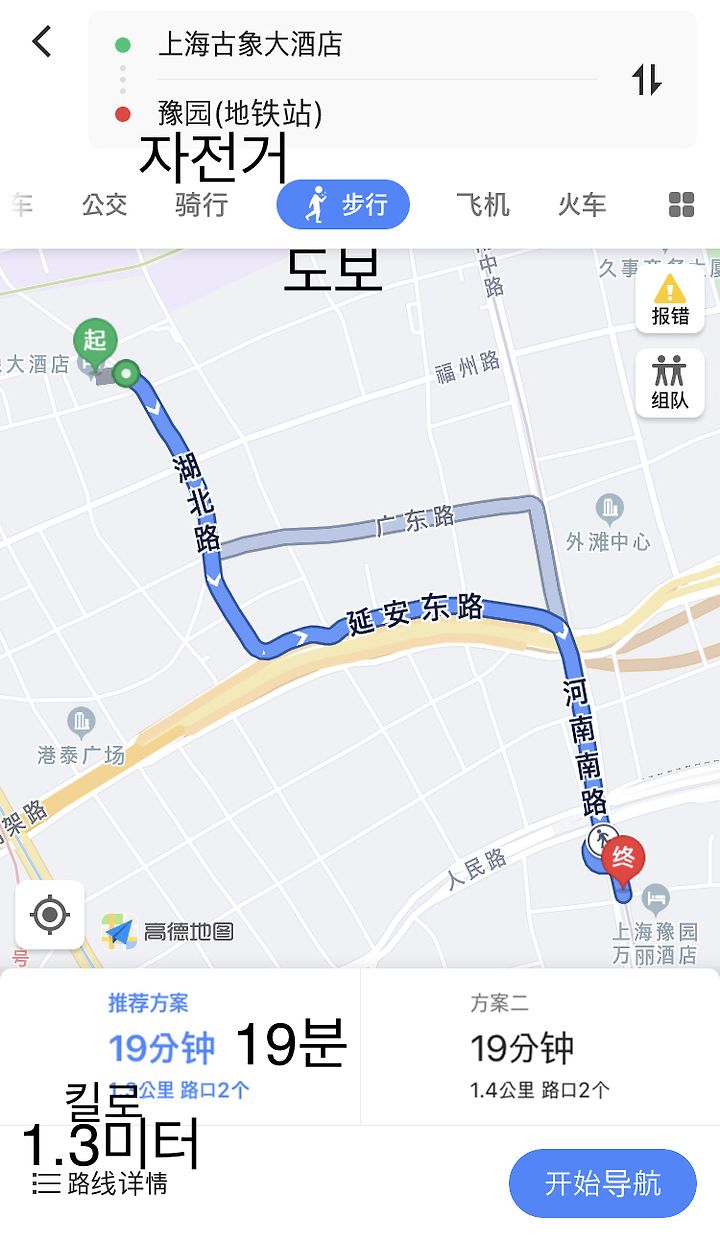720x1241 pixels.
Task: Open the 组队 team-up feature
Action: (x=670, y=383)
